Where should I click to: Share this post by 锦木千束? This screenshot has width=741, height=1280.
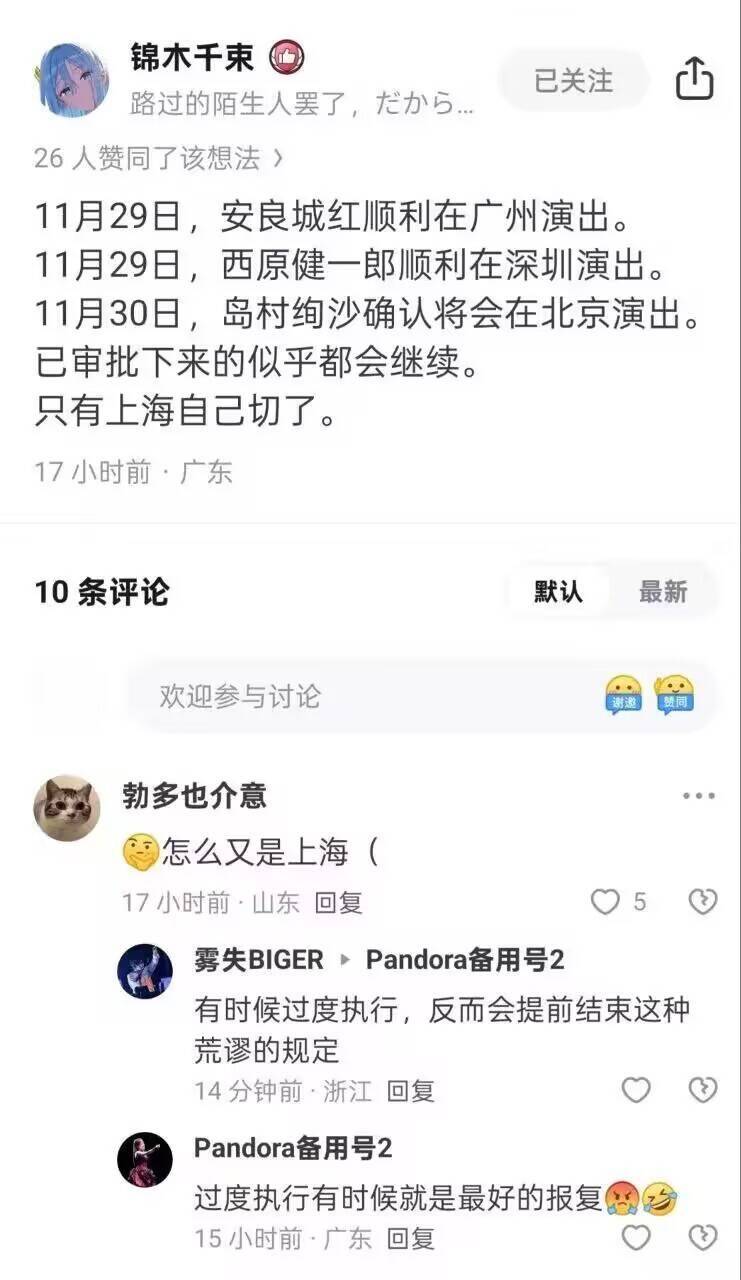[695, 79]
